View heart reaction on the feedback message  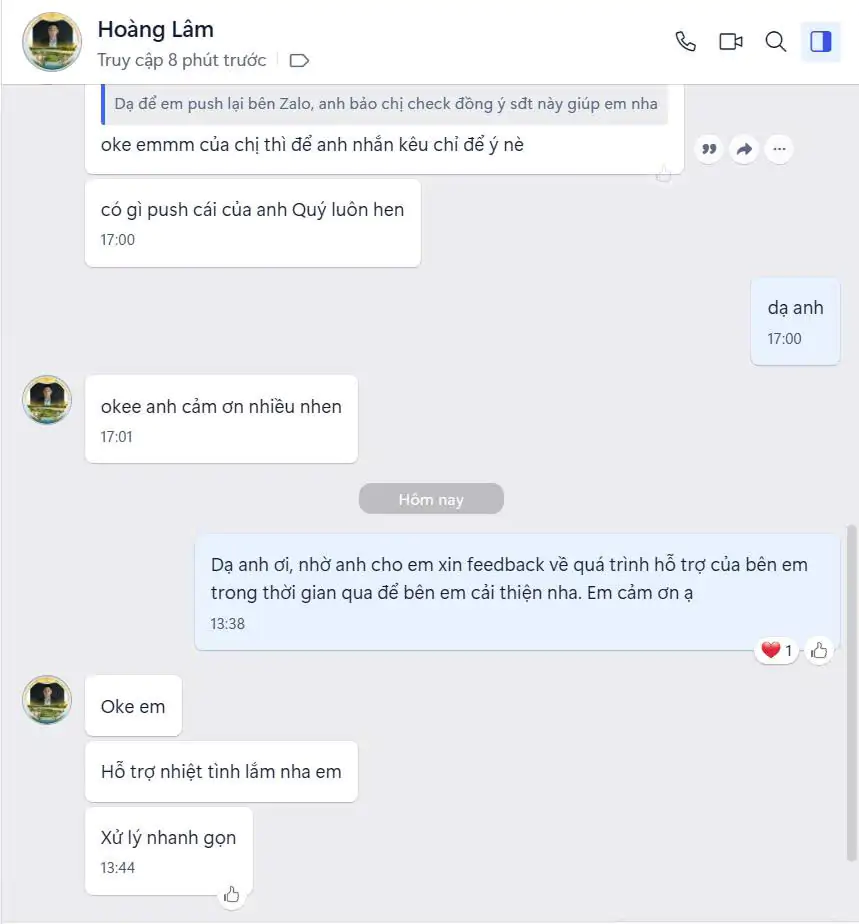click(x=776, y=651)
